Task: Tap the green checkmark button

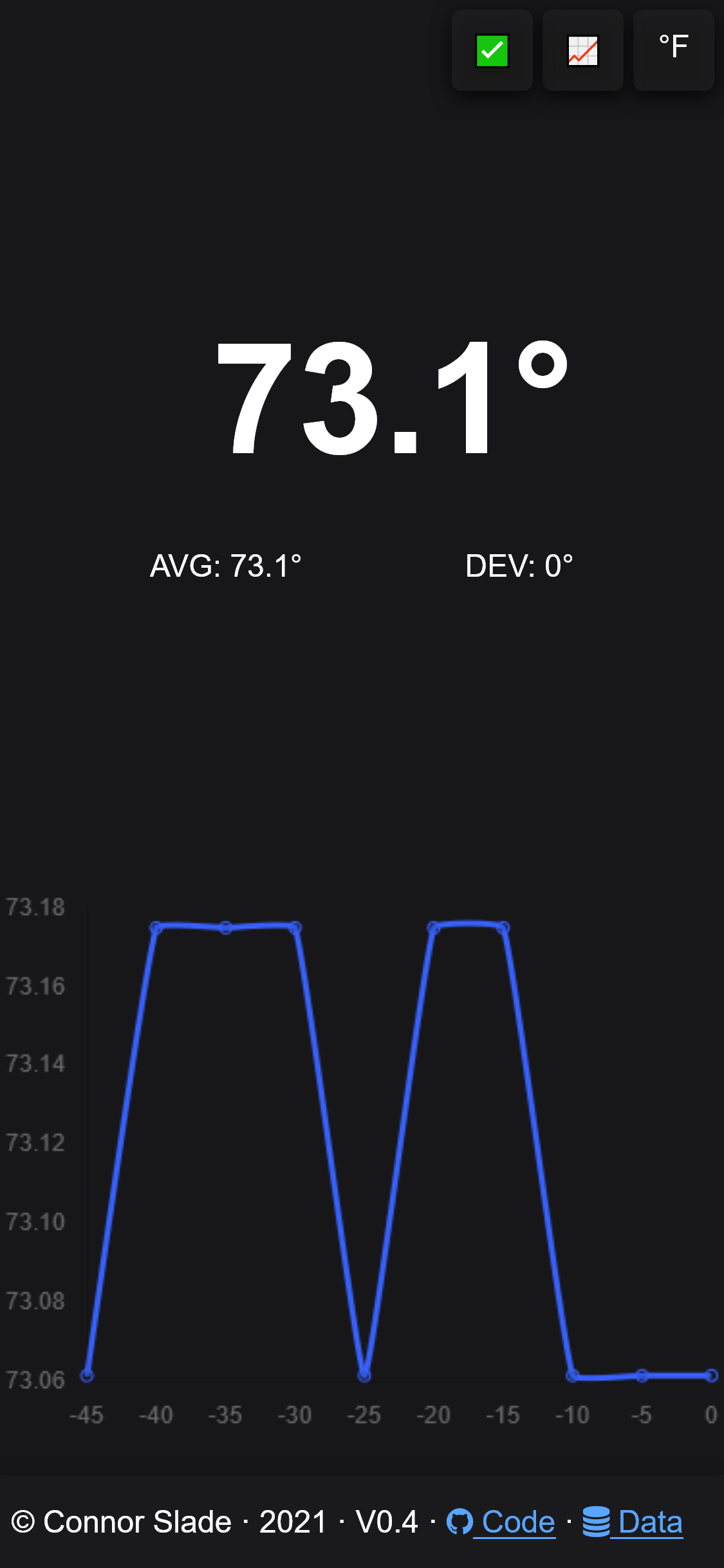Action: click(x=492, y=50)
